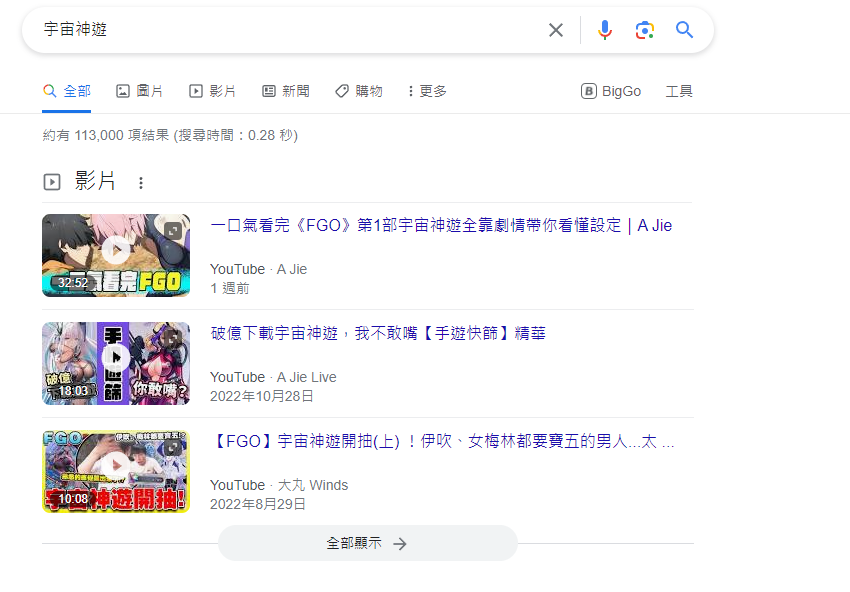Search by image with Google Lens
This screenshot has height=592, width=850.
point(645,30)
